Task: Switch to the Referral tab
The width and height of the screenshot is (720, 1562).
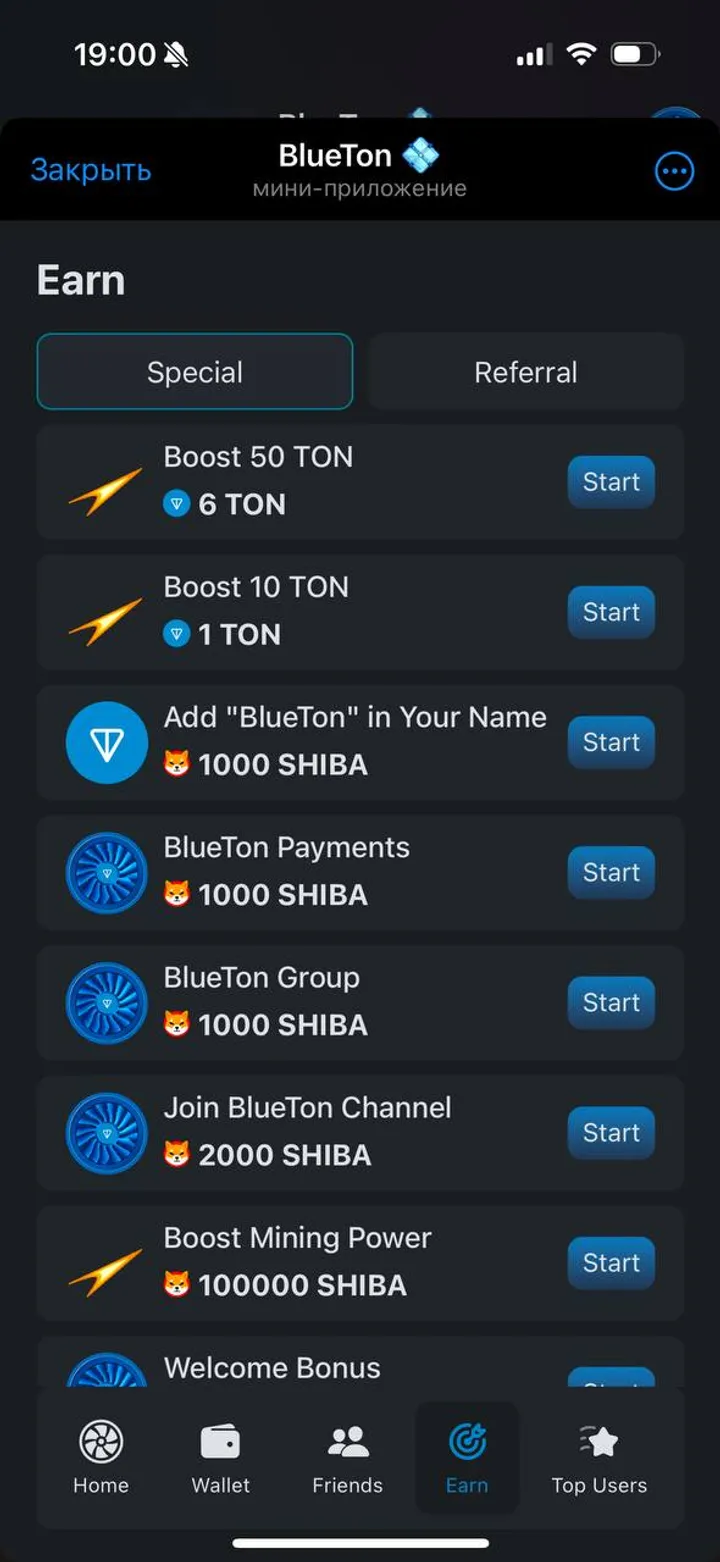Action: [x=525, y=371]
